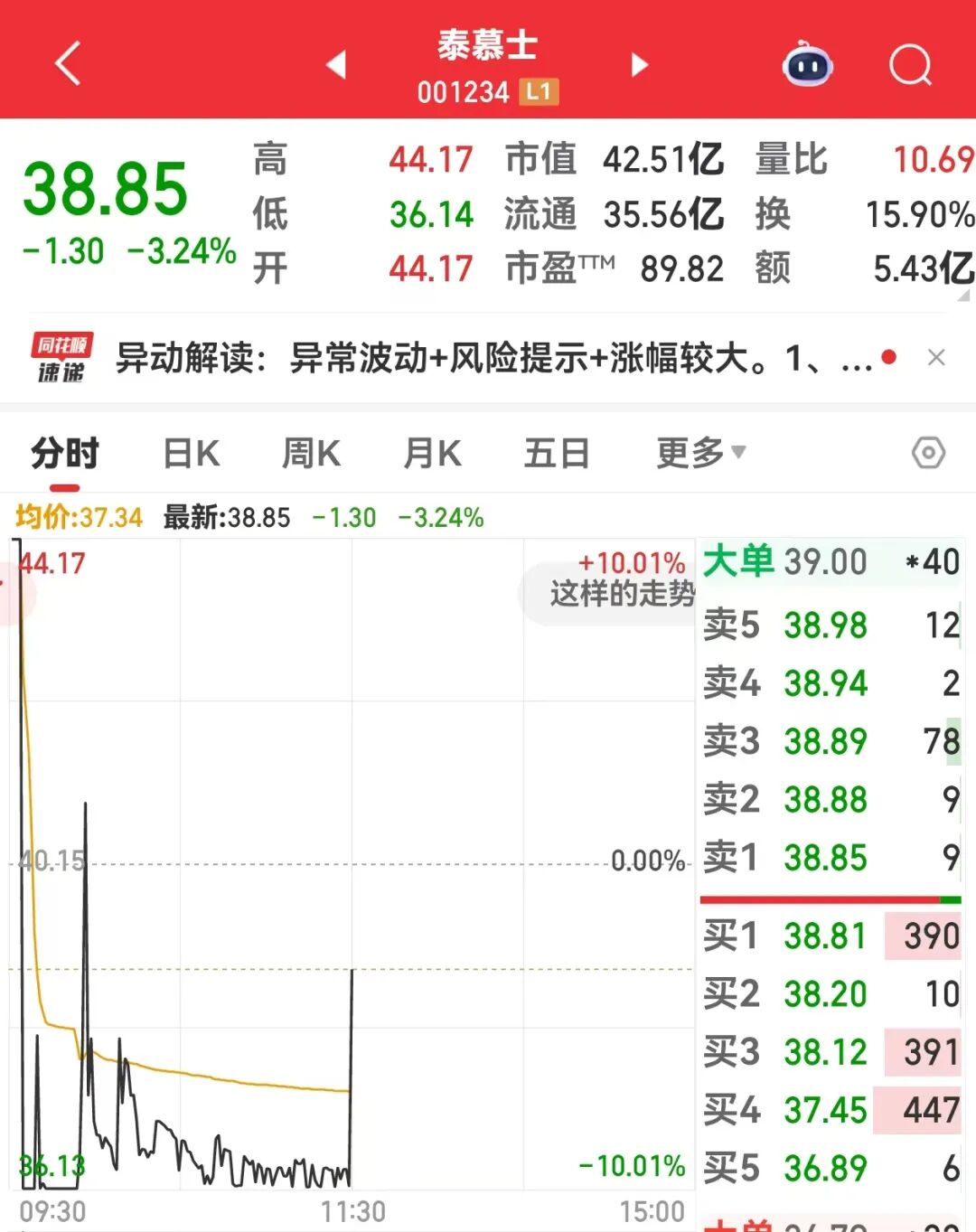Switch to the 五日 tab
Image resolution: width=976 pixels, height=1232 pixels.
pos(557,453)
